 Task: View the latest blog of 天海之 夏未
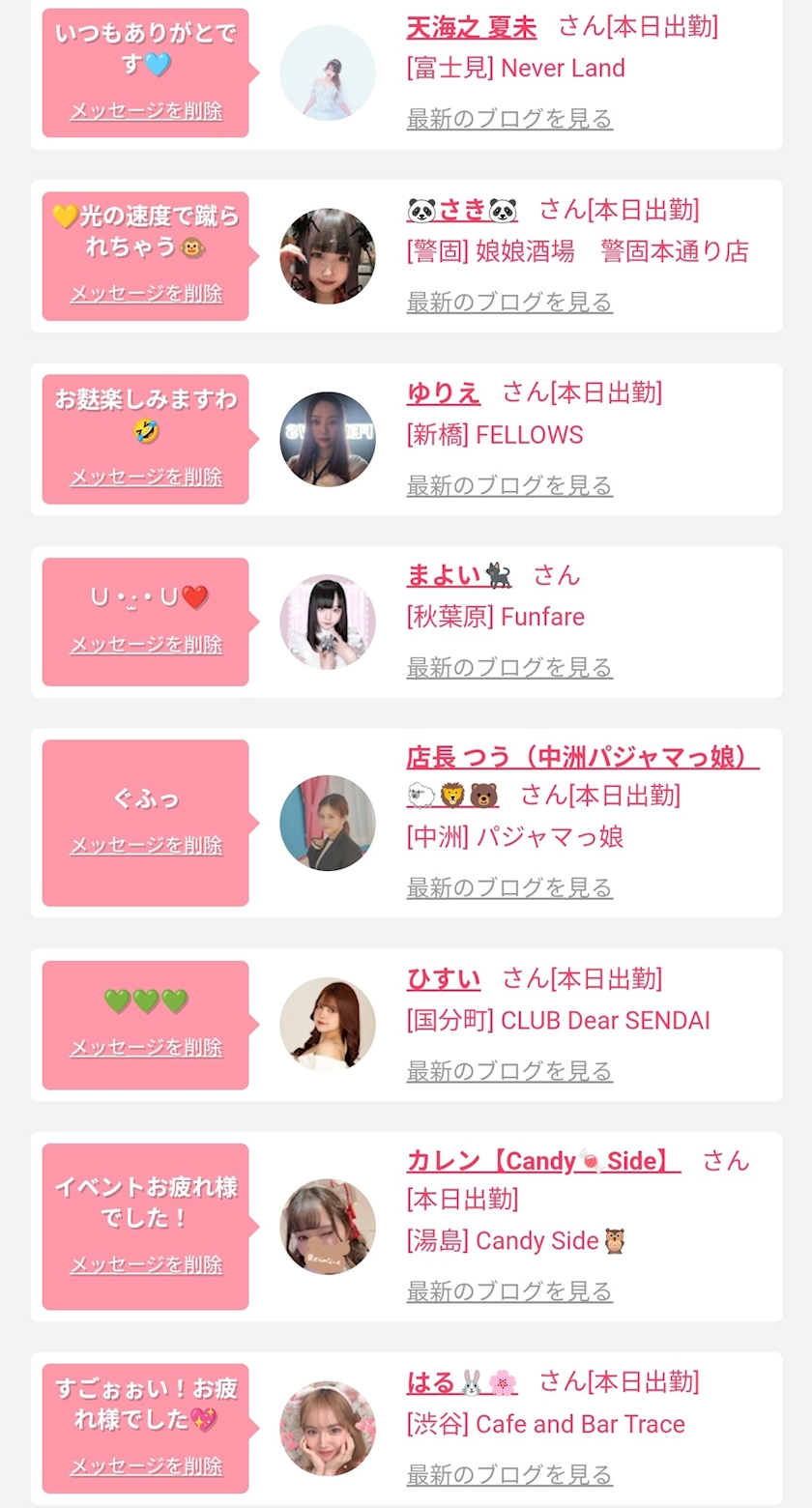pyautogui.click(x=509, y=119)
